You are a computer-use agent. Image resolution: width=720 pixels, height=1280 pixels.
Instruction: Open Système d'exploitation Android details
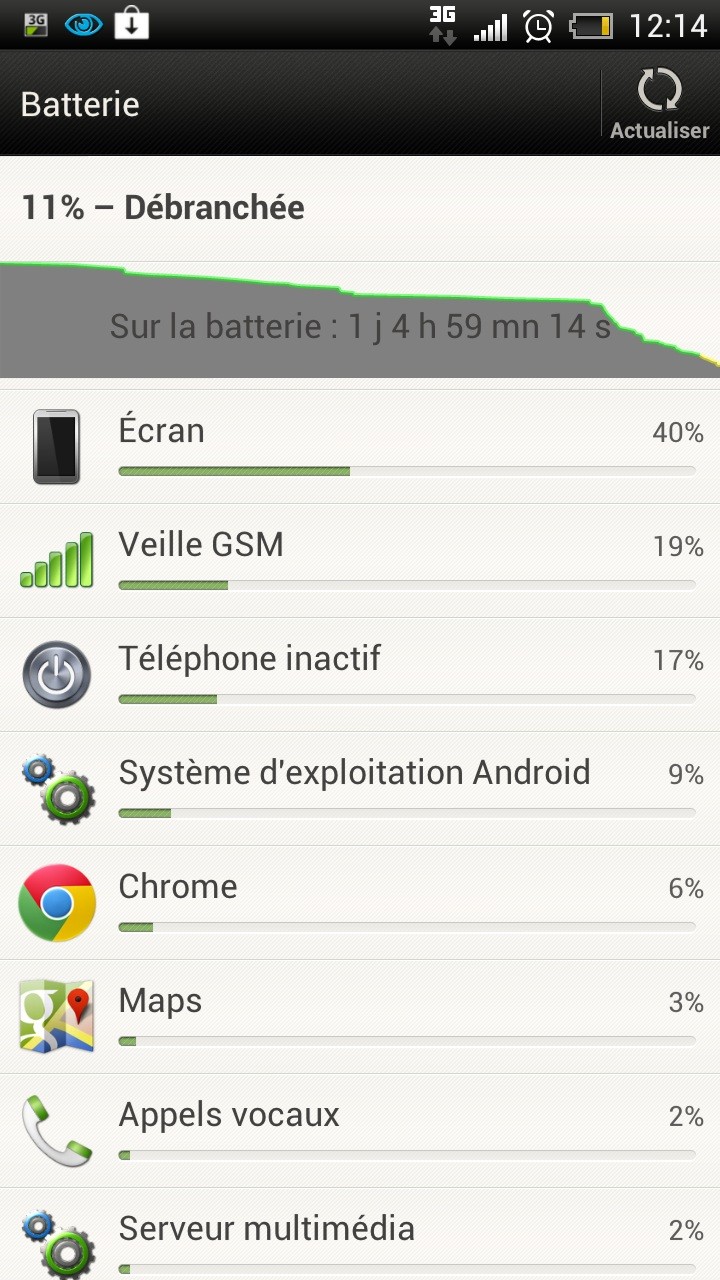click(360, 789)
